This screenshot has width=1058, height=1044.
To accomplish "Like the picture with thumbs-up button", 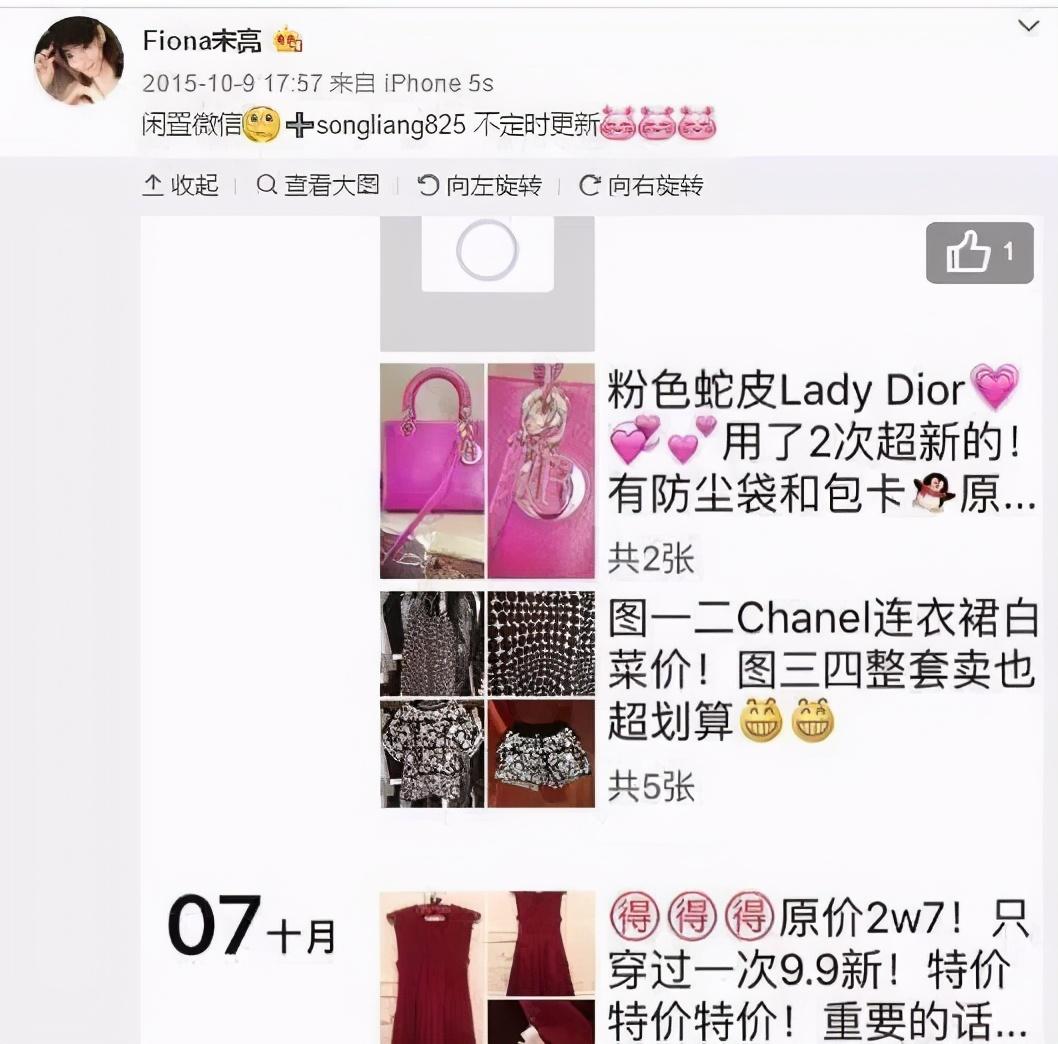I will point(979,253).
